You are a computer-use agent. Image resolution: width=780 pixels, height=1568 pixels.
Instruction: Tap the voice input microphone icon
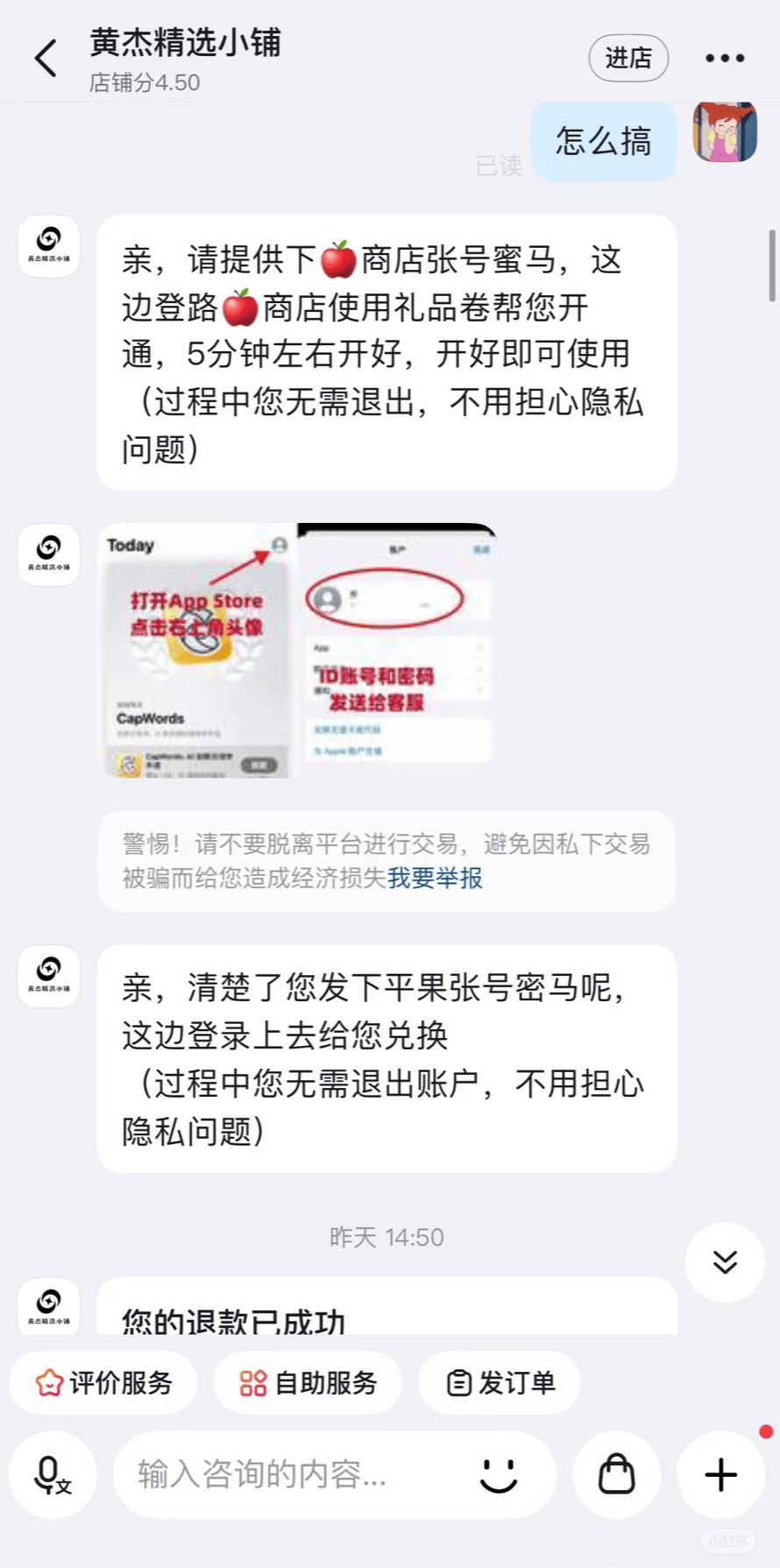tap(52, 1474)
